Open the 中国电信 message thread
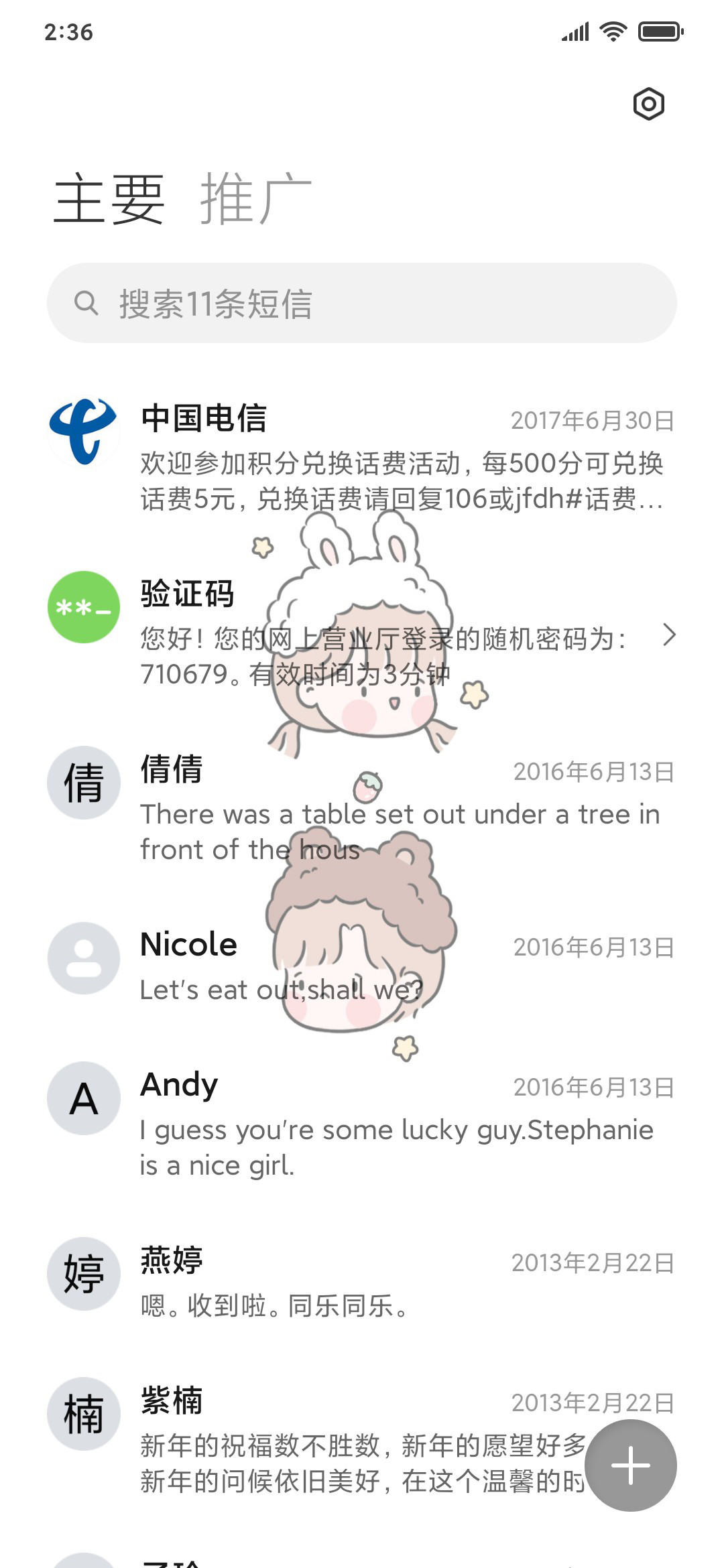The height and width of the screenshot is (1568, 724). coord(362,456)
